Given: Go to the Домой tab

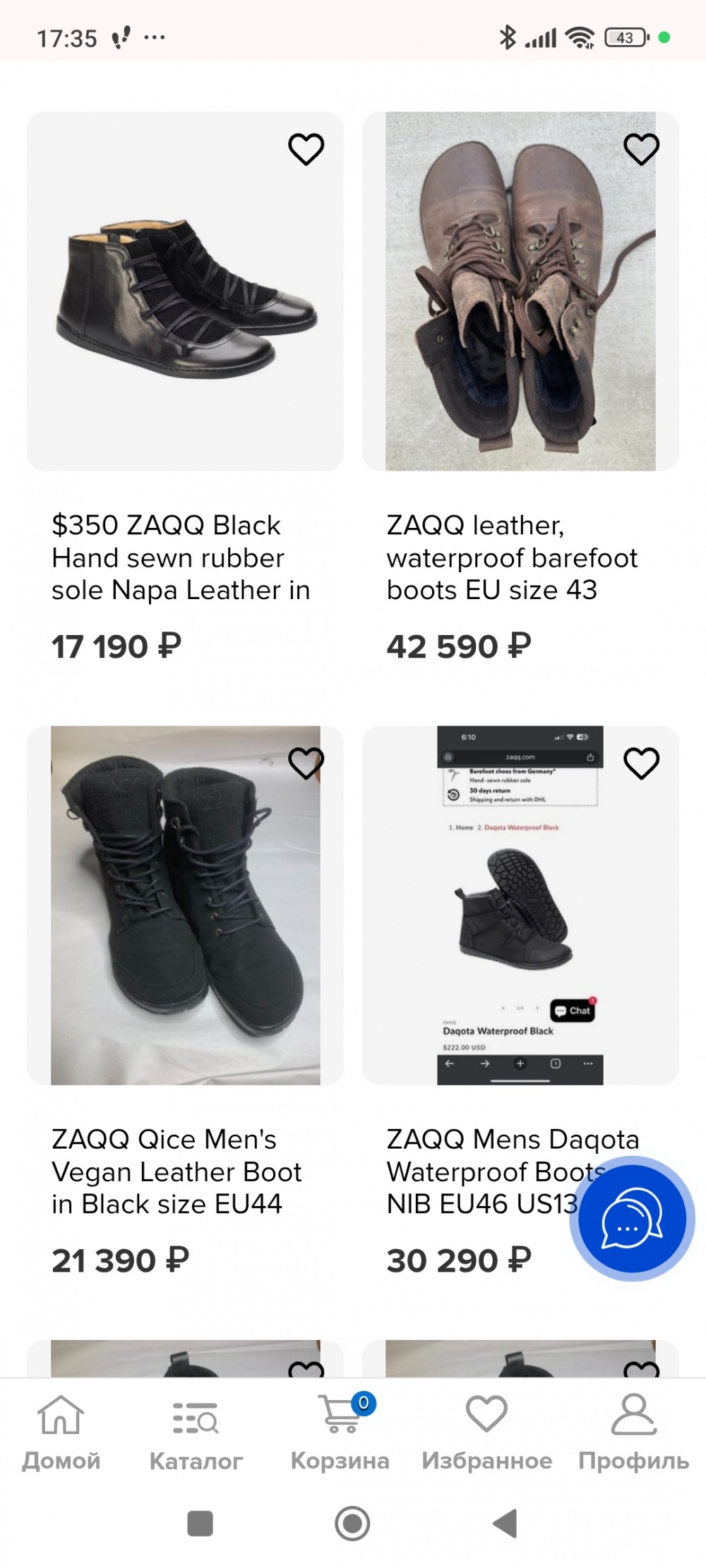Looking at the screenshot, I should click(x=61, y=1433).
